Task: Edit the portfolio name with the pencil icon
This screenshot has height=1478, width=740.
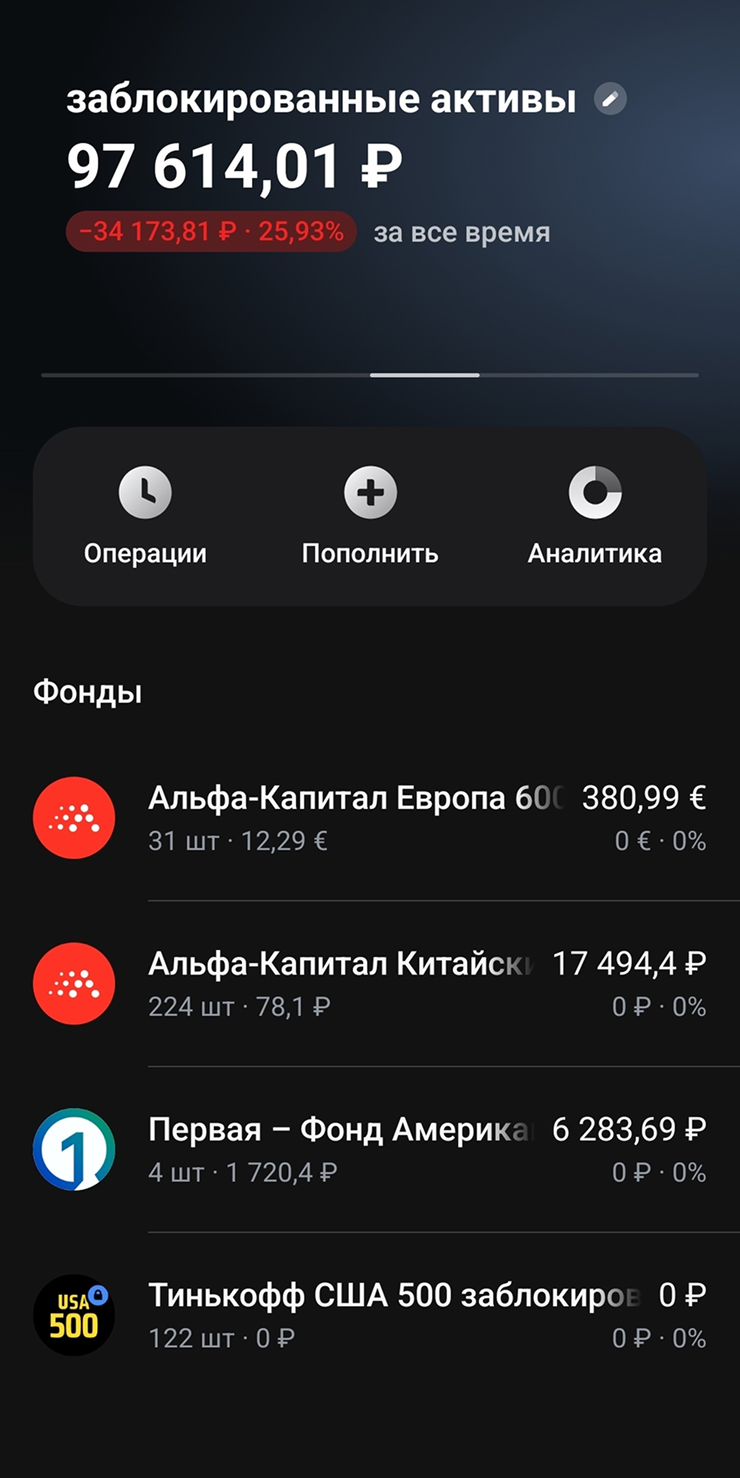Action: tap(610, 99)
